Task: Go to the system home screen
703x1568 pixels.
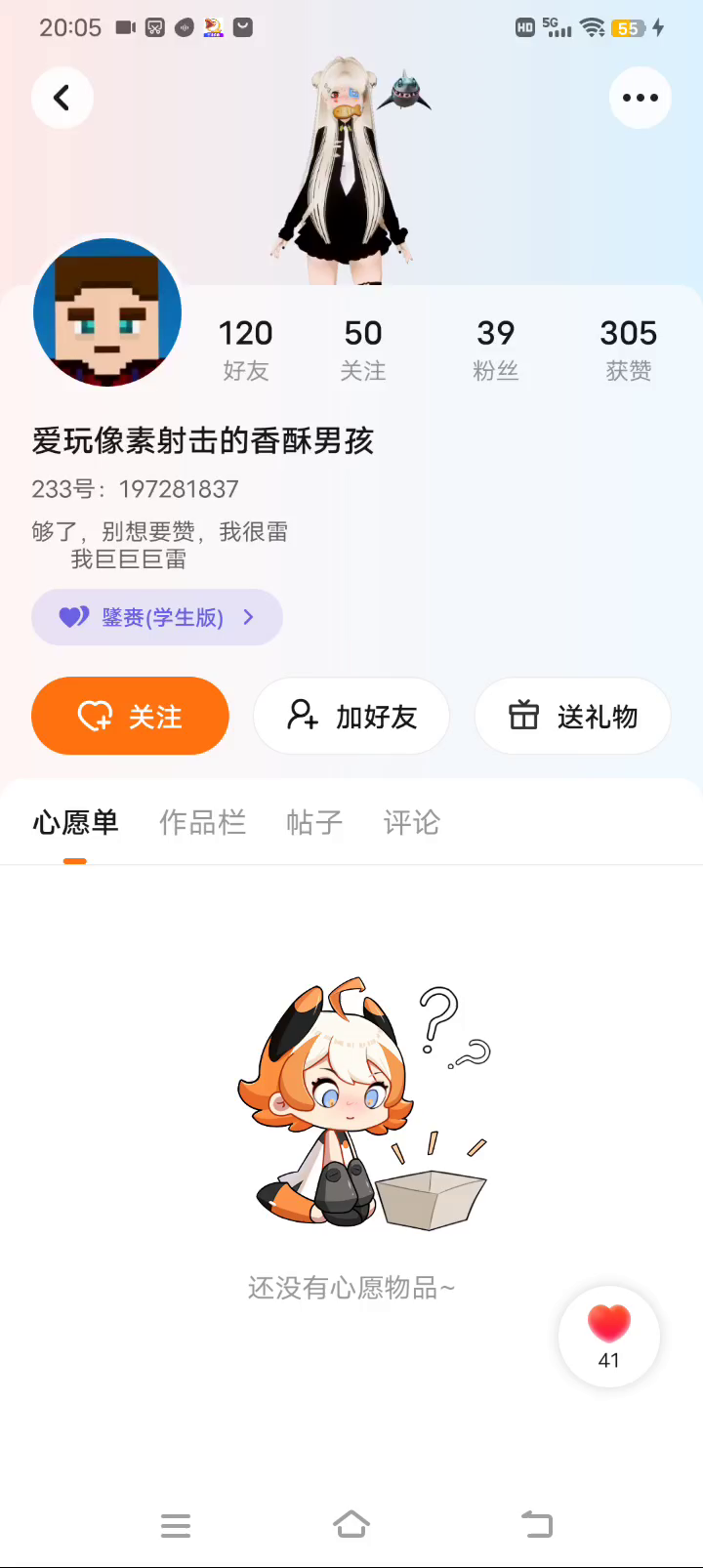Action: coord(351,1525)
